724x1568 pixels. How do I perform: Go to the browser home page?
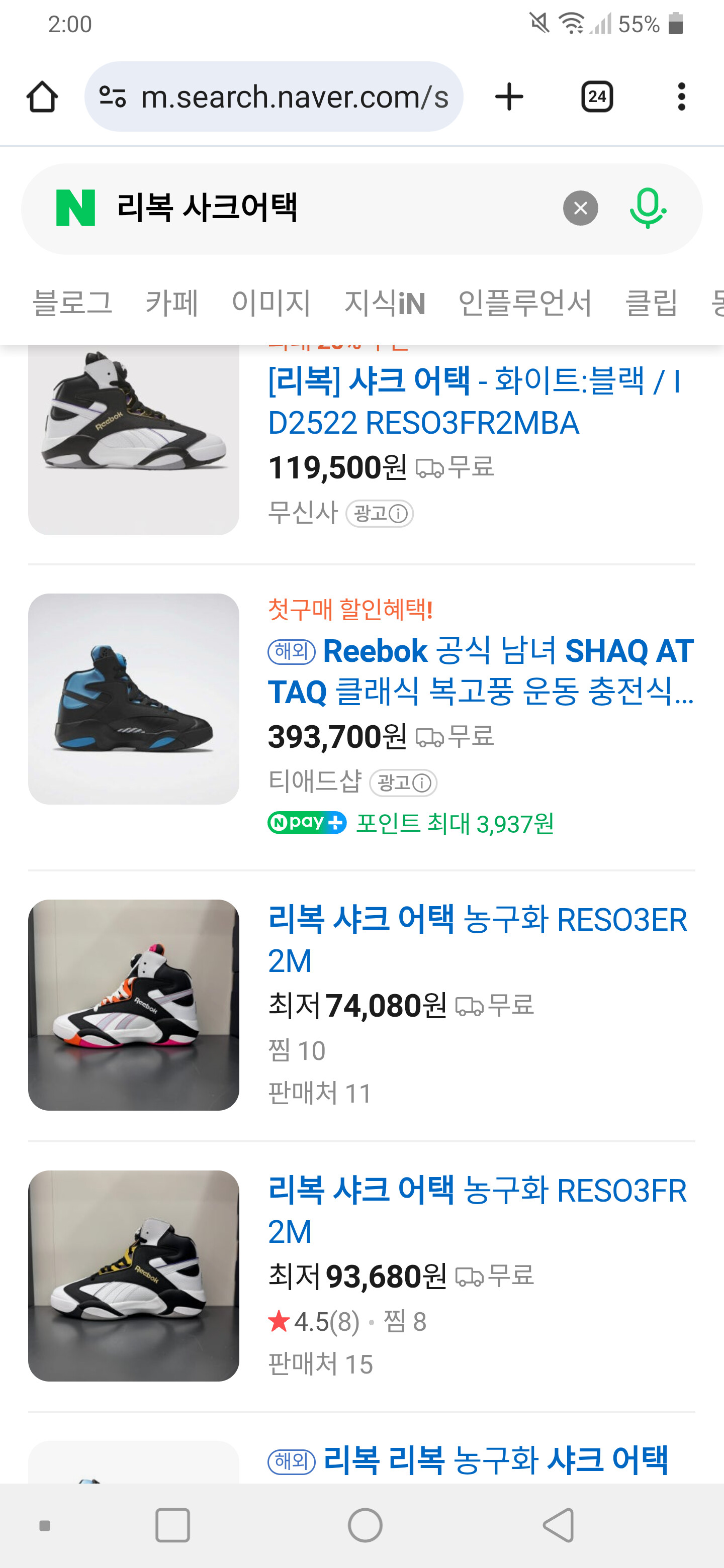click(42, 97)
